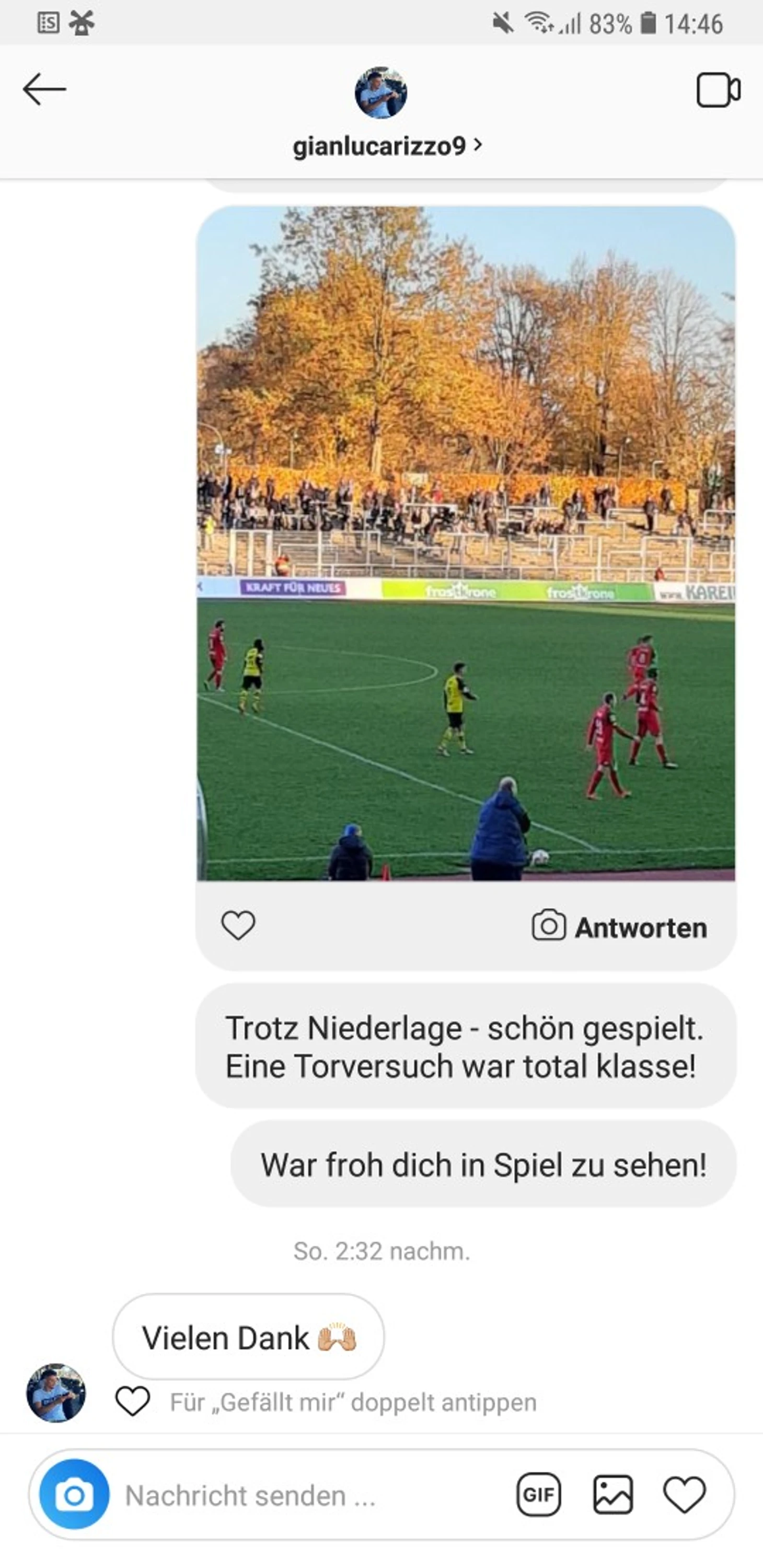
Task: Choose an image from the gallery
Action: coord(612,1494)
